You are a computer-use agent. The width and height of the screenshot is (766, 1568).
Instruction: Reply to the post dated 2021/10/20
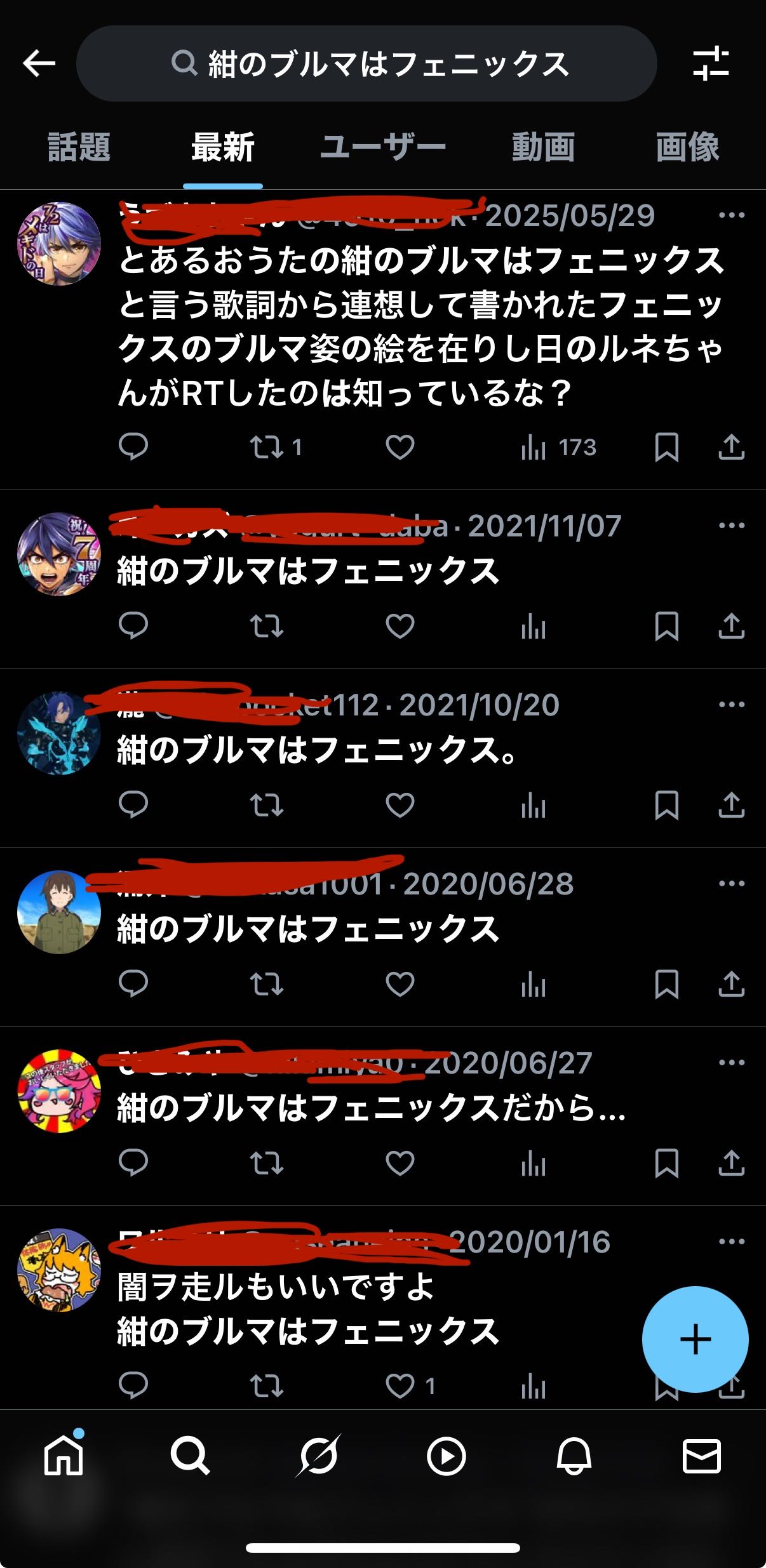click(x=133, y=805)
